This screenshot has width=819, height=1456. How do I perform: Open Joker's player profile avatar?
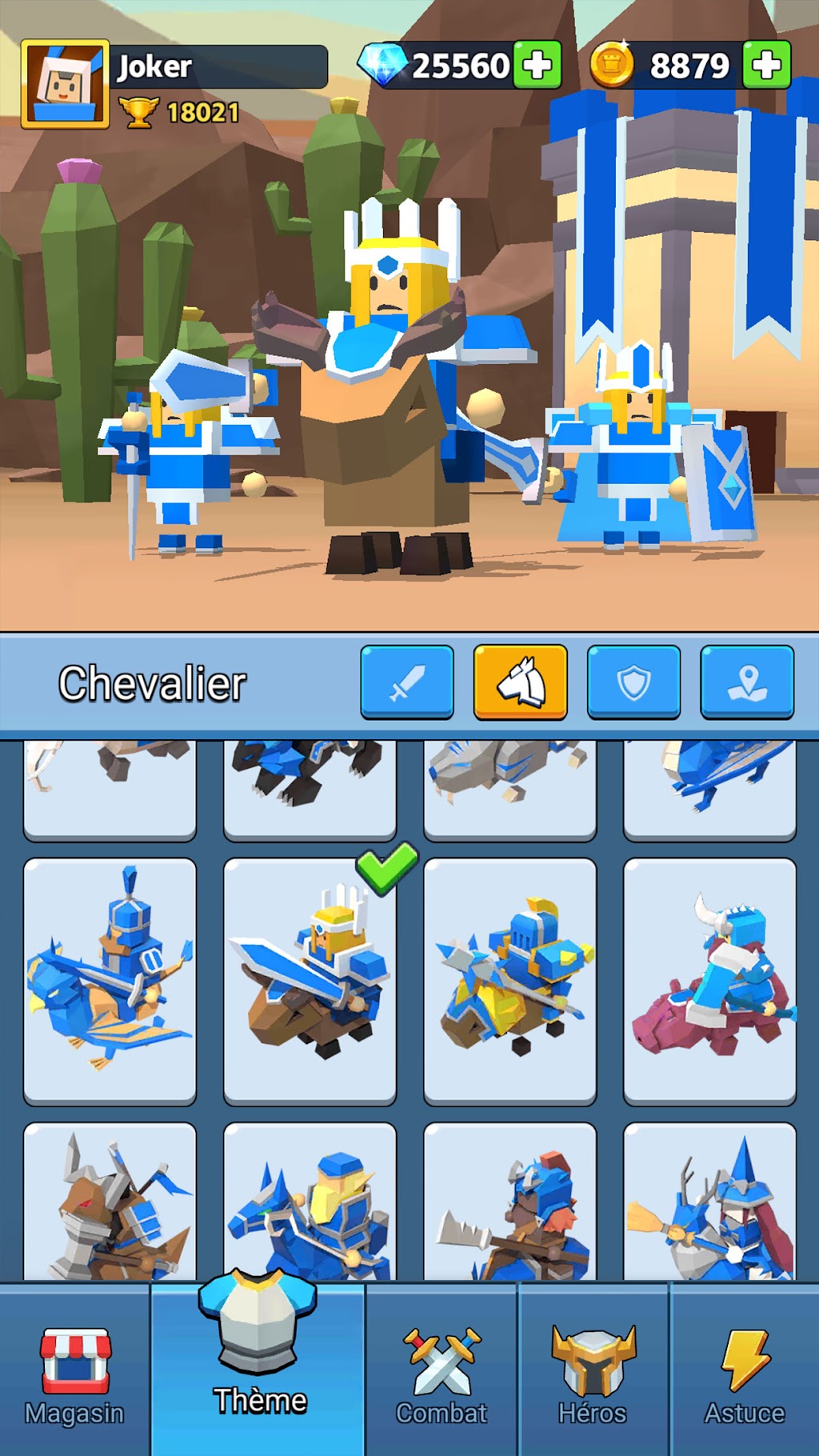65,84
